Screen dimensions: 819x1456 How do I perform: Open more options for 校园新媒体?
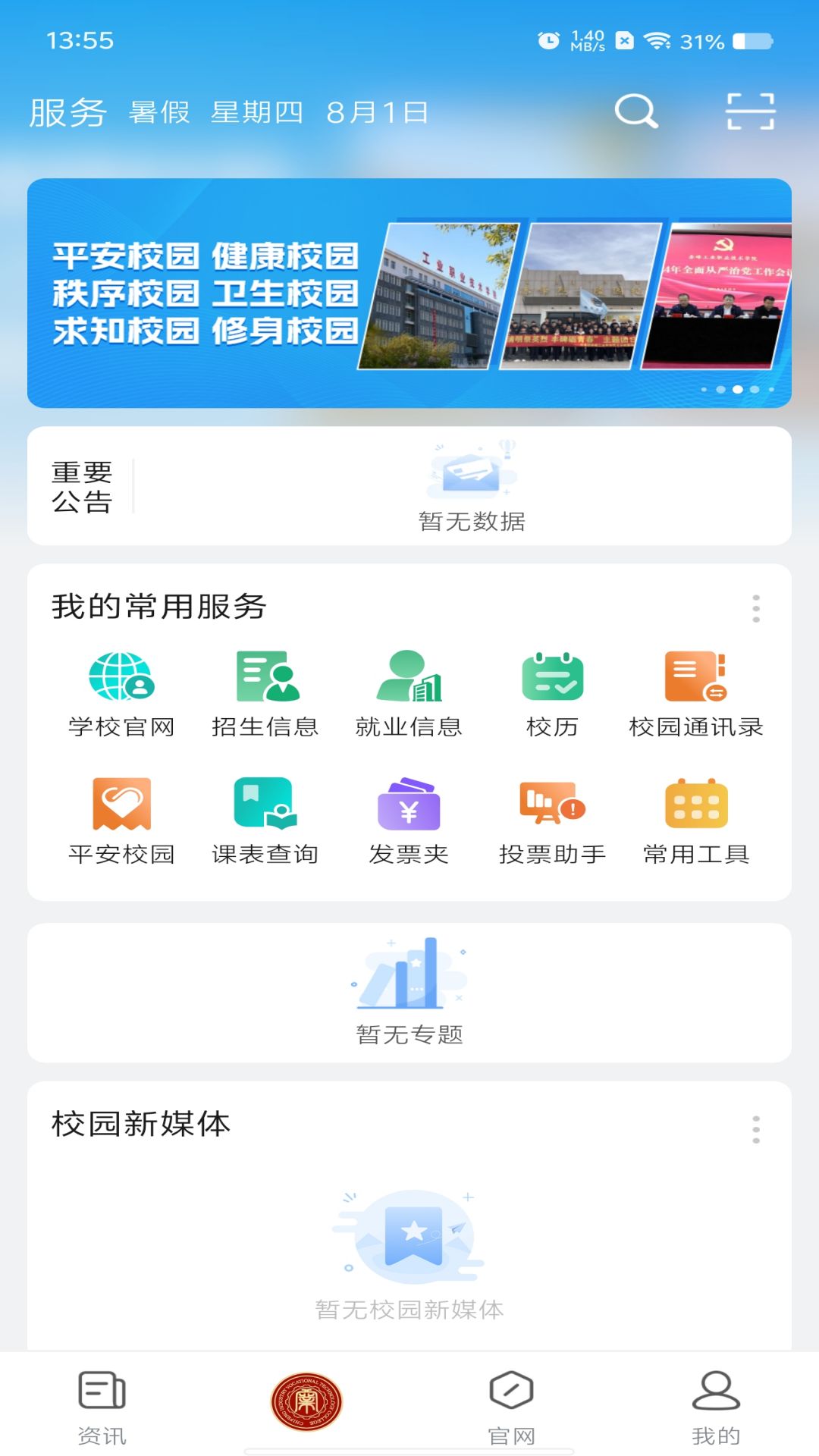tap(755, 1129)
